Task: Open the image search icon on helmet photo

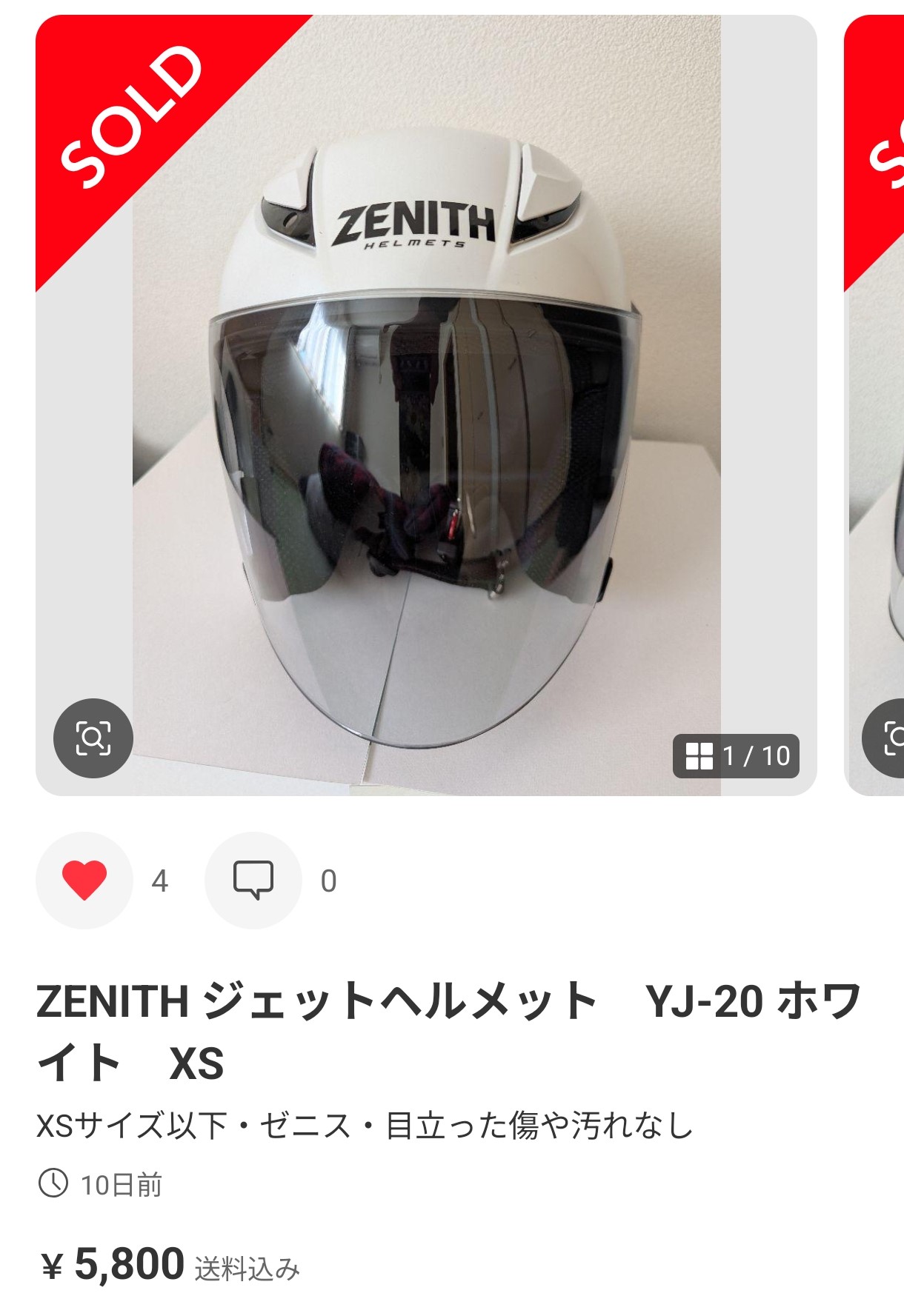Action: point(93,738)
